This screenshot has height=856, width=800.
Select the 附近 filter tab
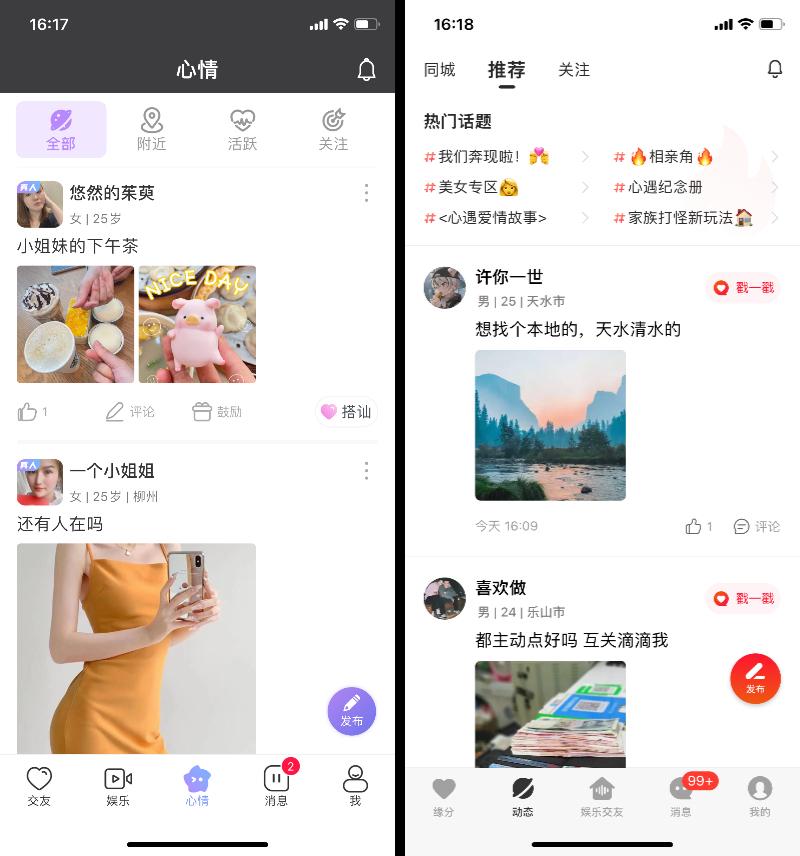click(152, 130)
